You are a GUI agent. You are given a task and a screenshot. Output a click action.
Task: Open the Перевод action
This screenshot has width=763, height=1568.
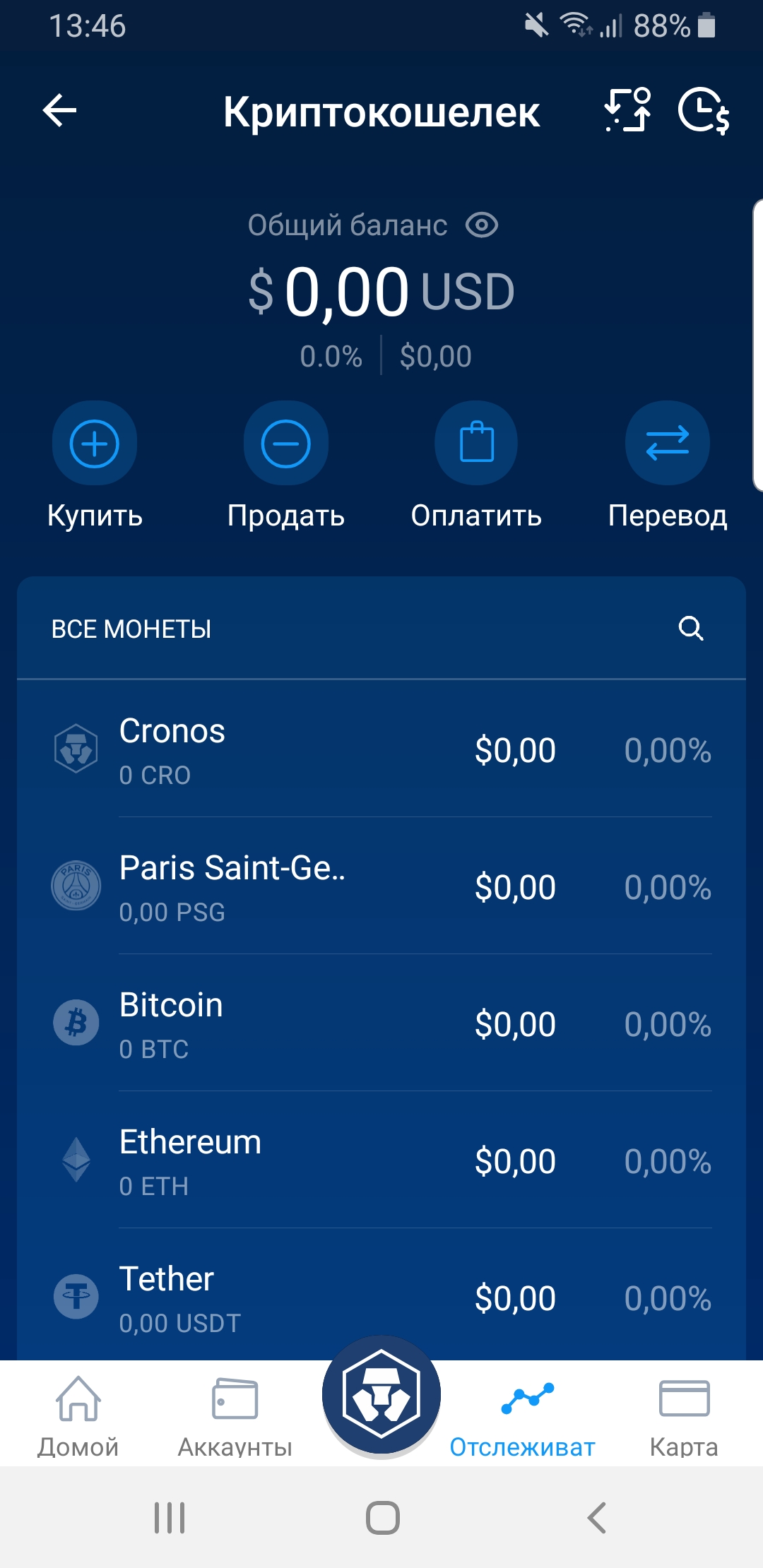(x=668, y=466)
